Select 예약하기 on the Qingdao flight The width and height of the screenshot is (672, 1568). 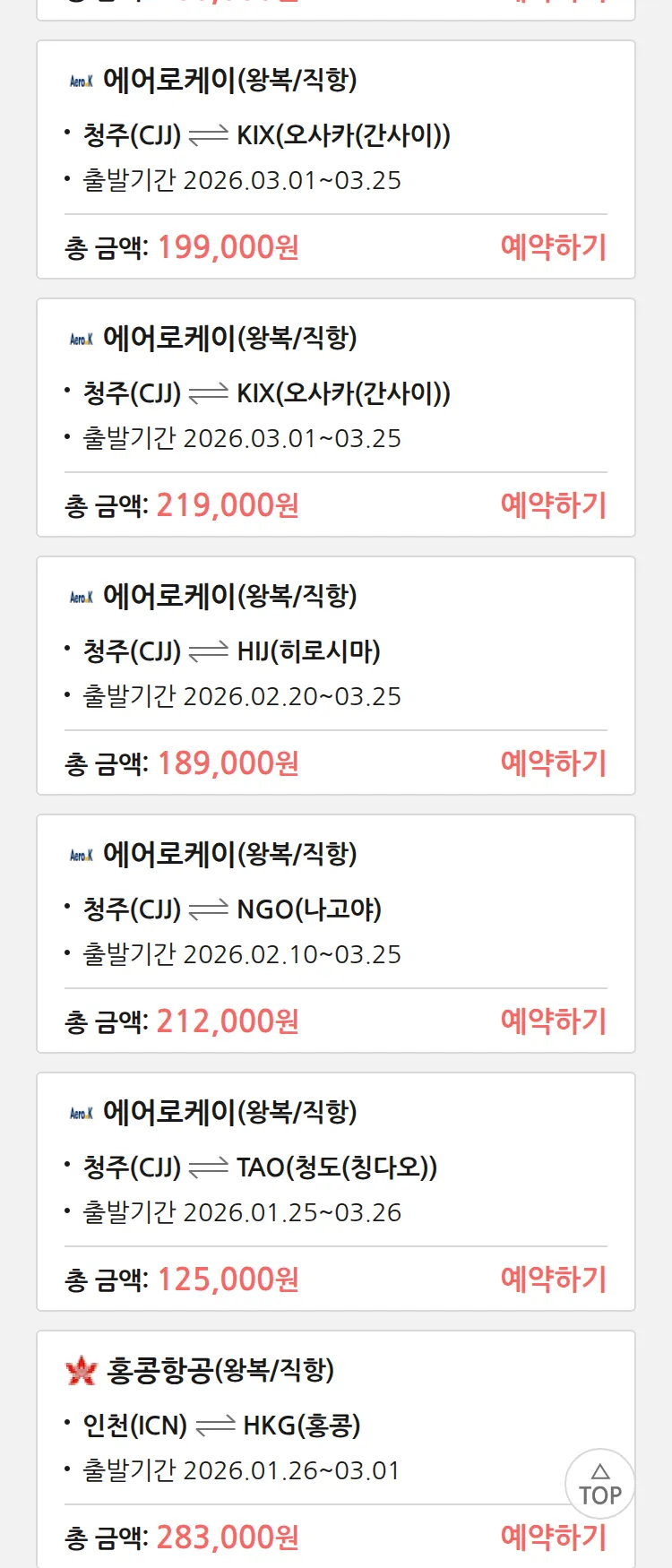(553, 1279)
